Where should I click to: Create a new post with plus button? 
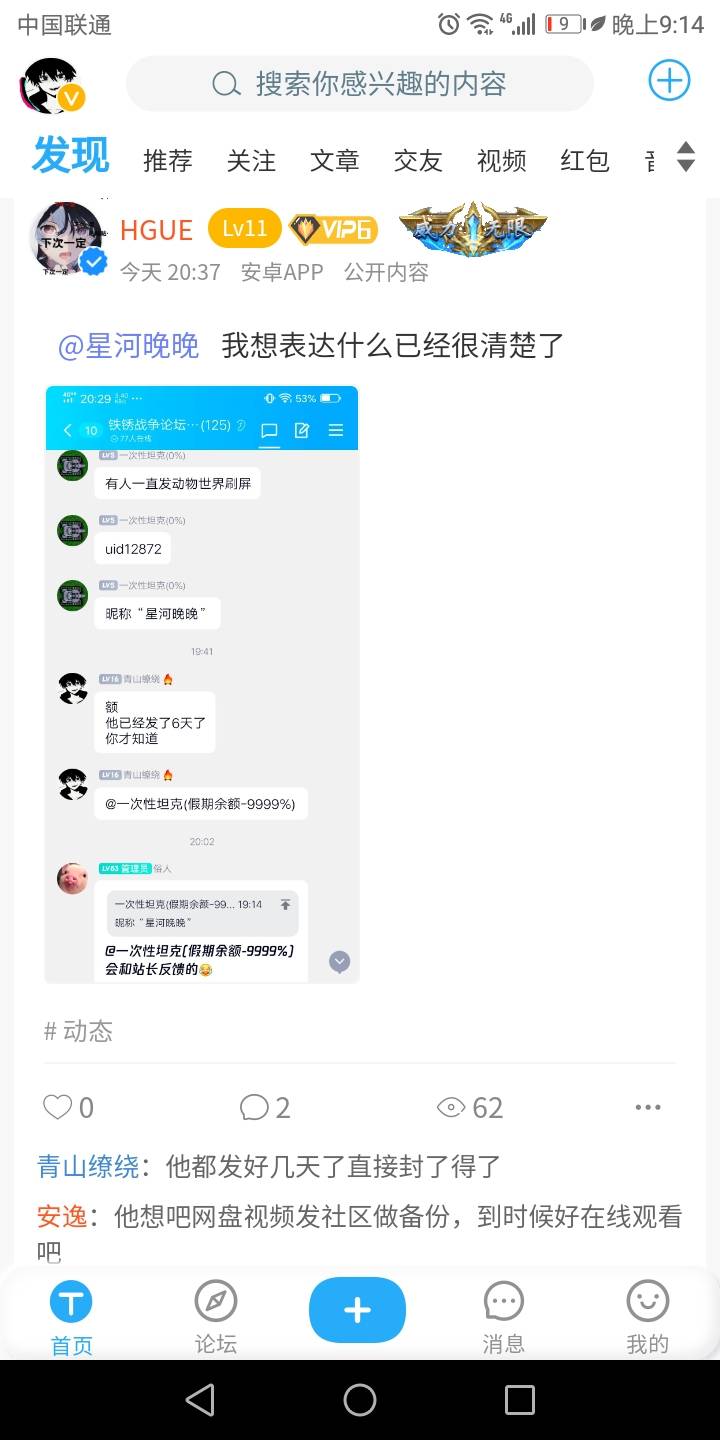[357, 1310]
